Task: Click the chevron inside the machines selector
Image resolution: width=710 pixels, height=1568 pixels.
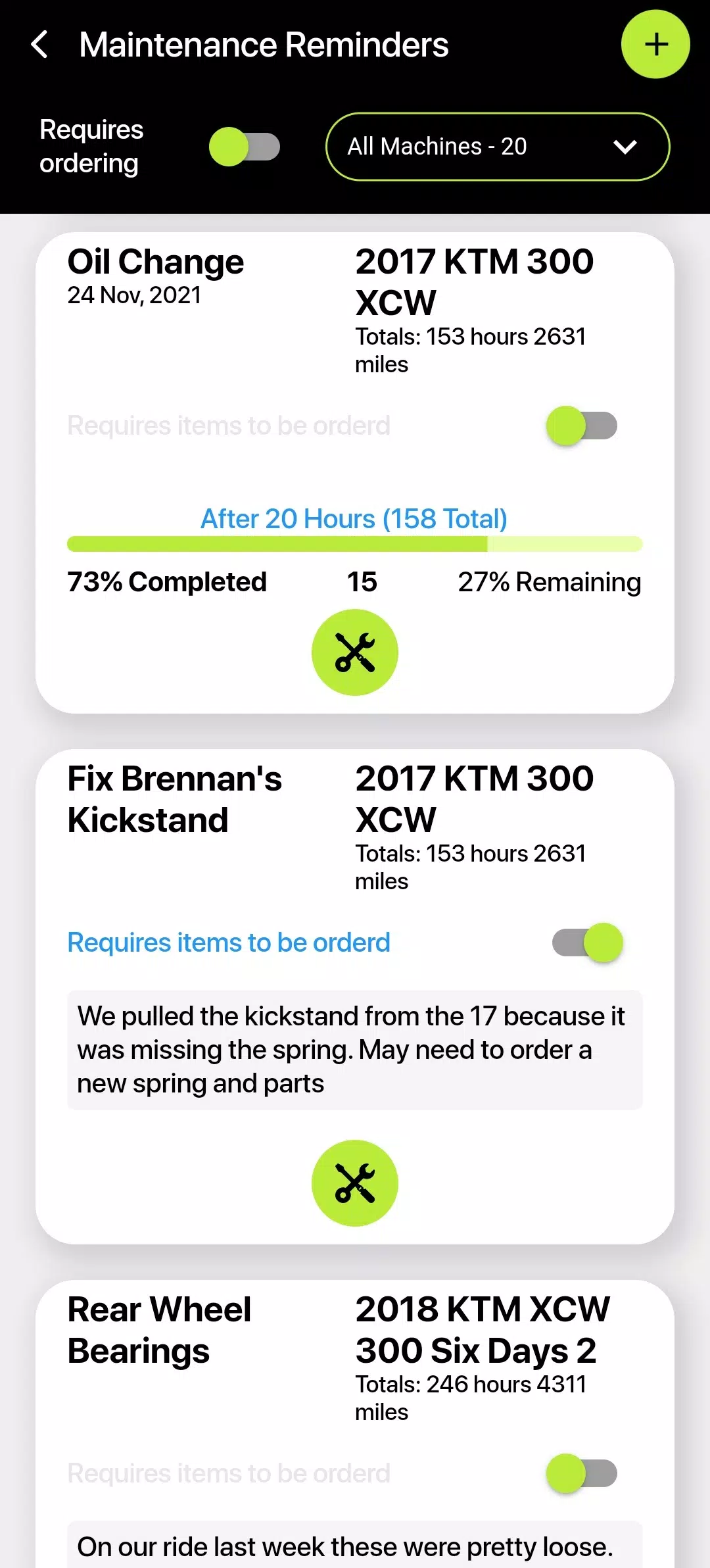Action: (625, 146)
